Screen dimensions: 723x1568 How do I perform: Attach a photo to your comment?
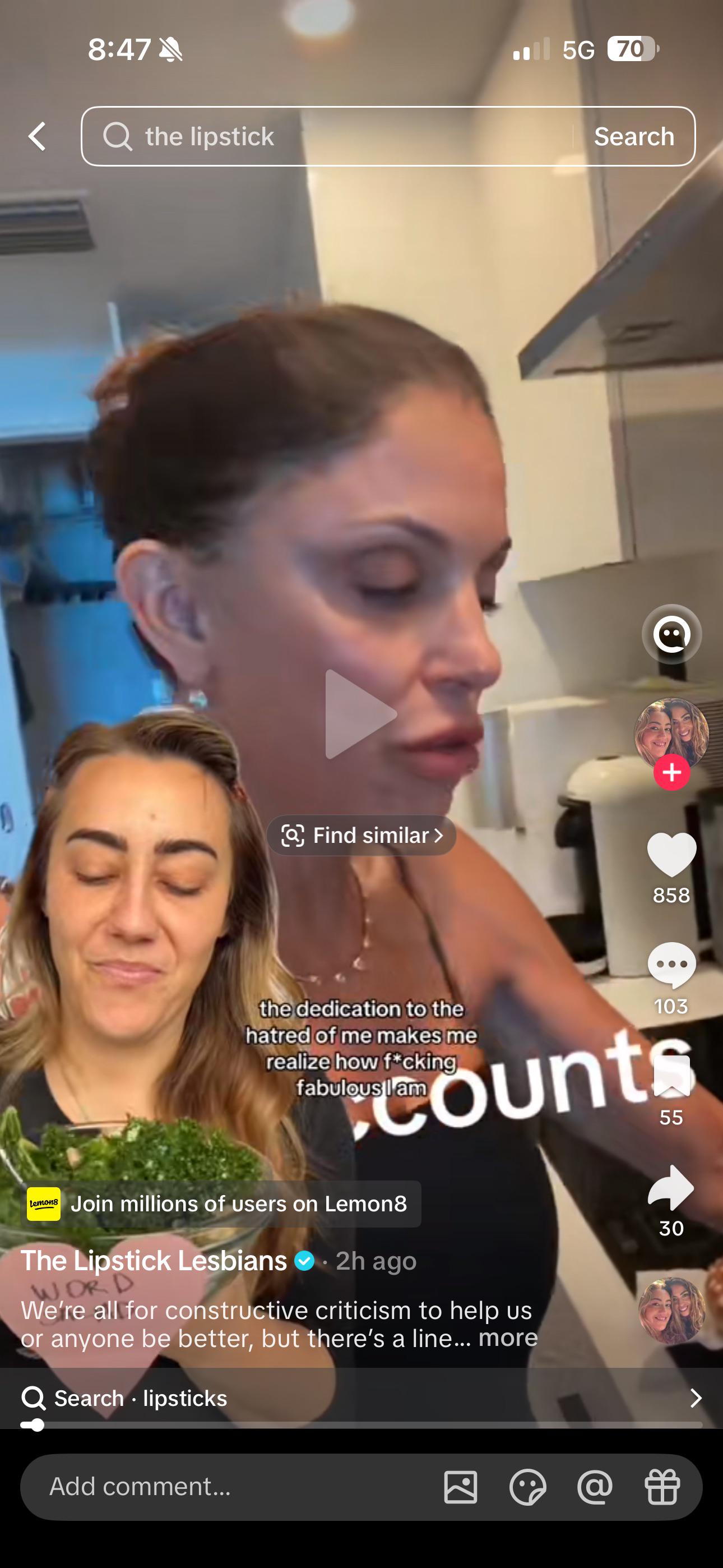(x=461, y=1487)
